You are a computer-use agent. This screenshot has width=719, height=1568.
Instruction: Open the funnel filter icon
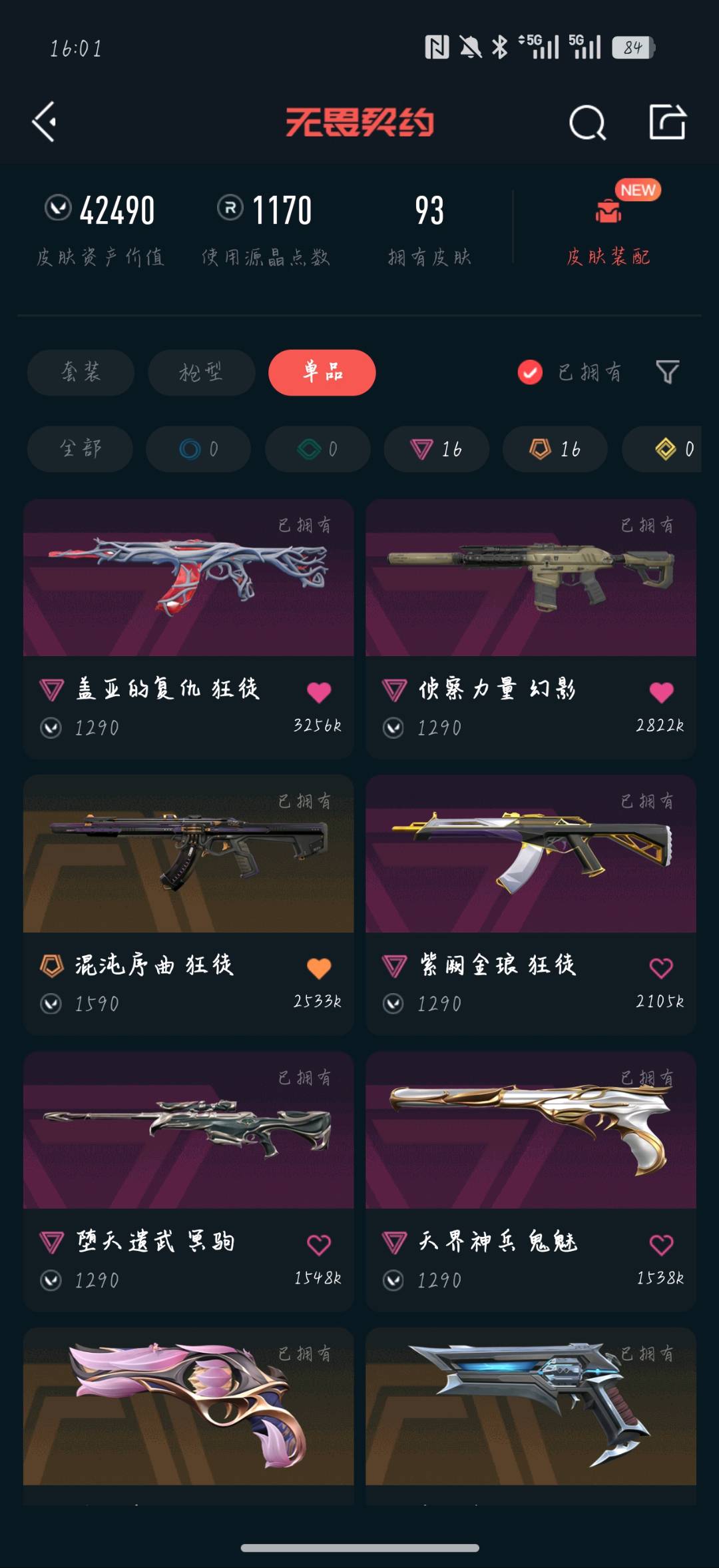667,372
